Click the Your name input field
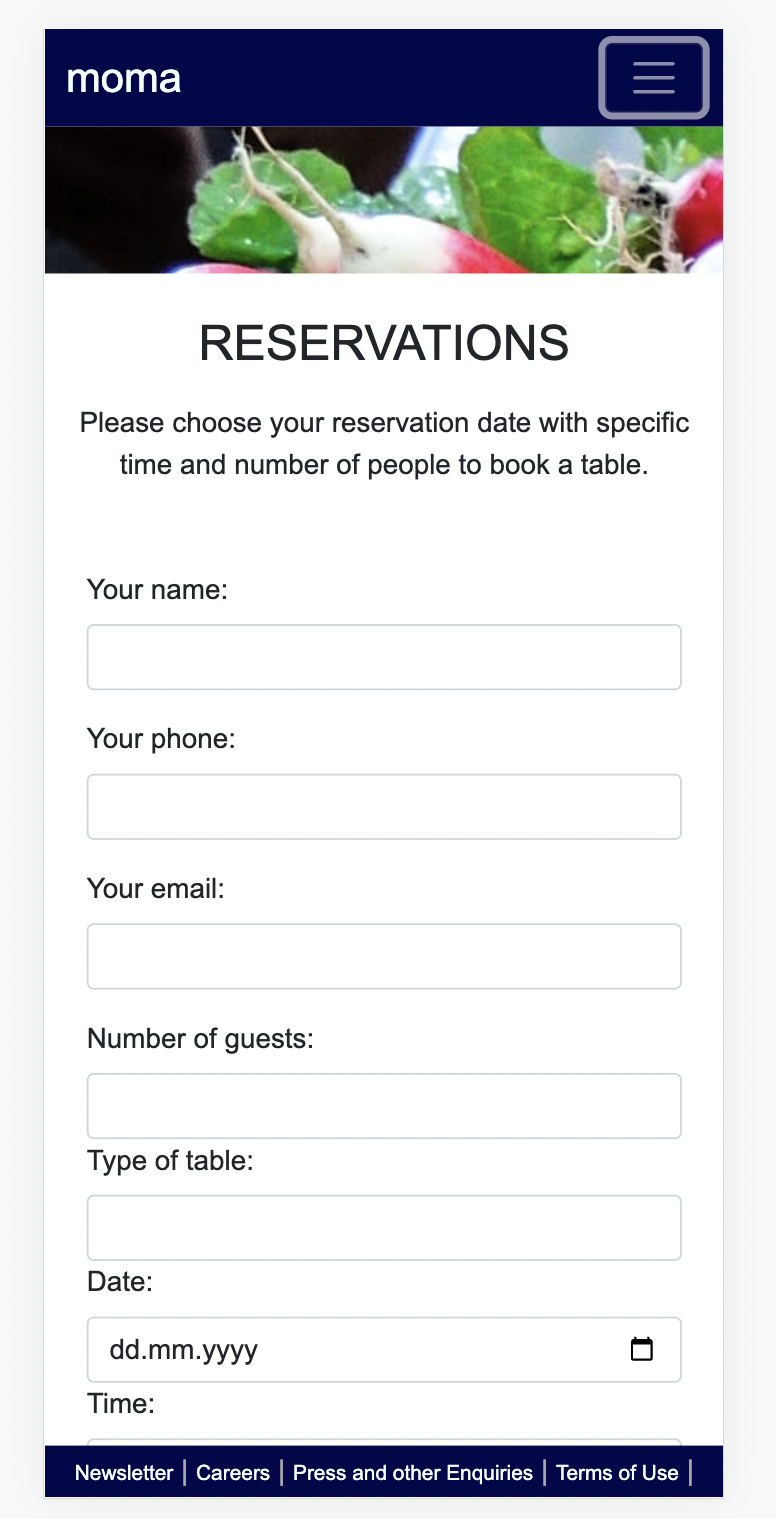 click(x=384, y=656)
